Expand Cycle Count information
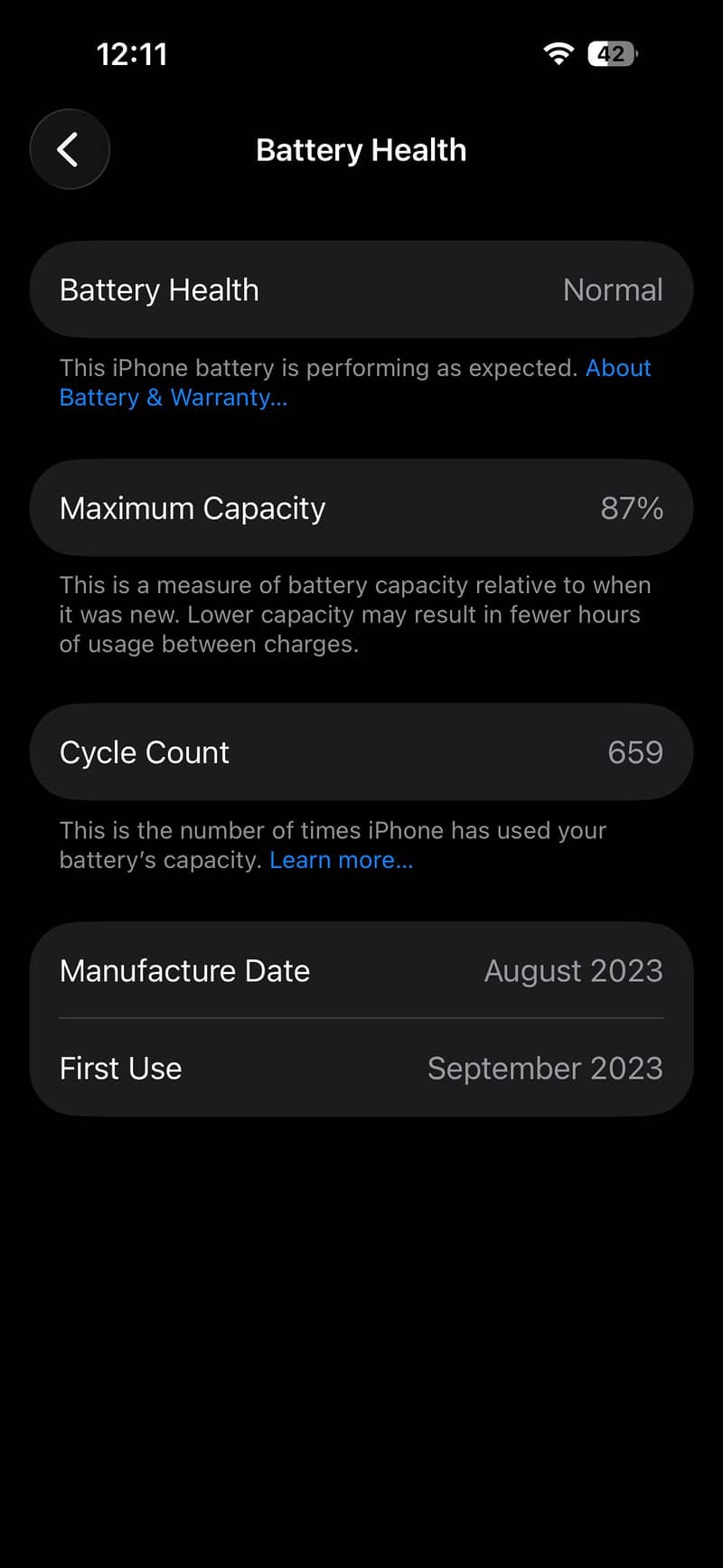 (360, 751)
